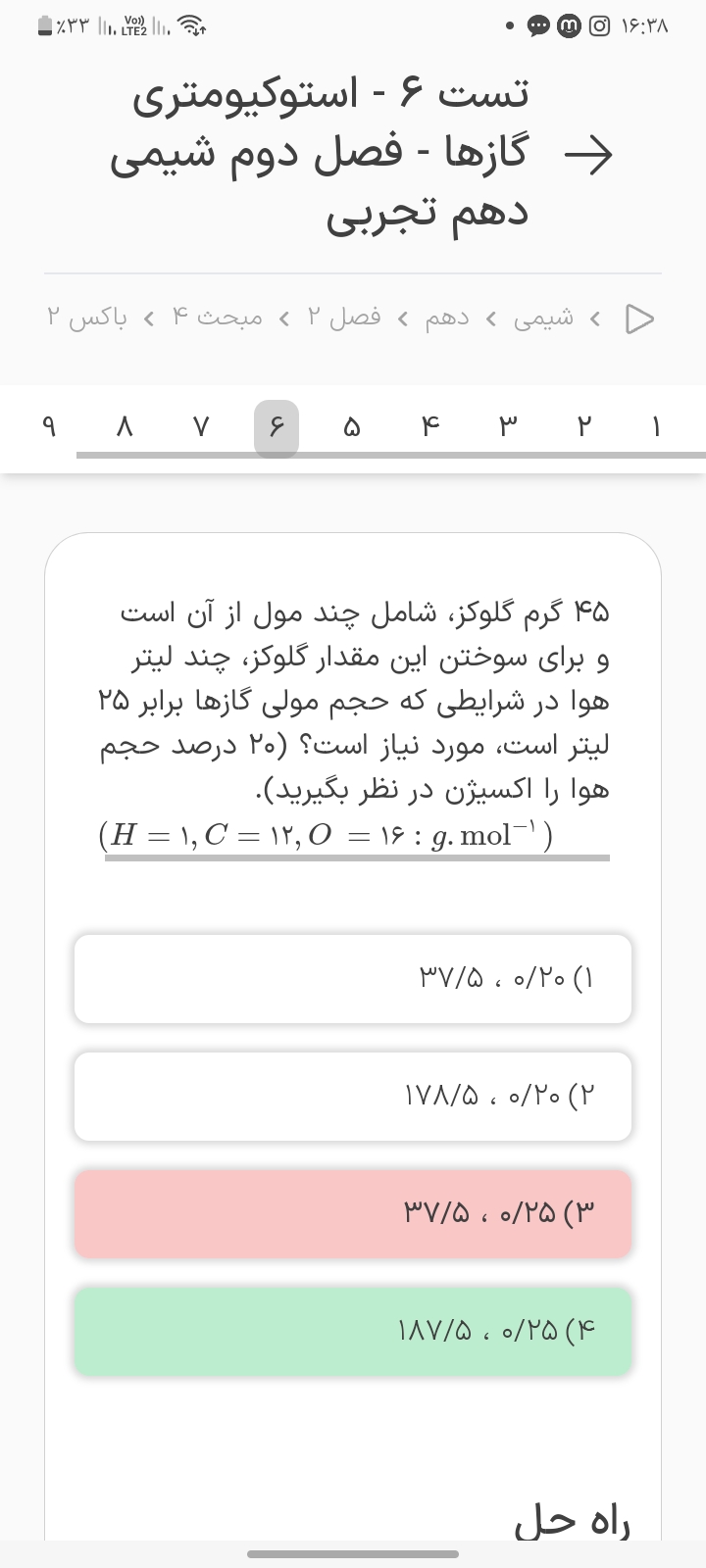
Task: Select the green answer option ۴
Action: [x=353, y=1331]
